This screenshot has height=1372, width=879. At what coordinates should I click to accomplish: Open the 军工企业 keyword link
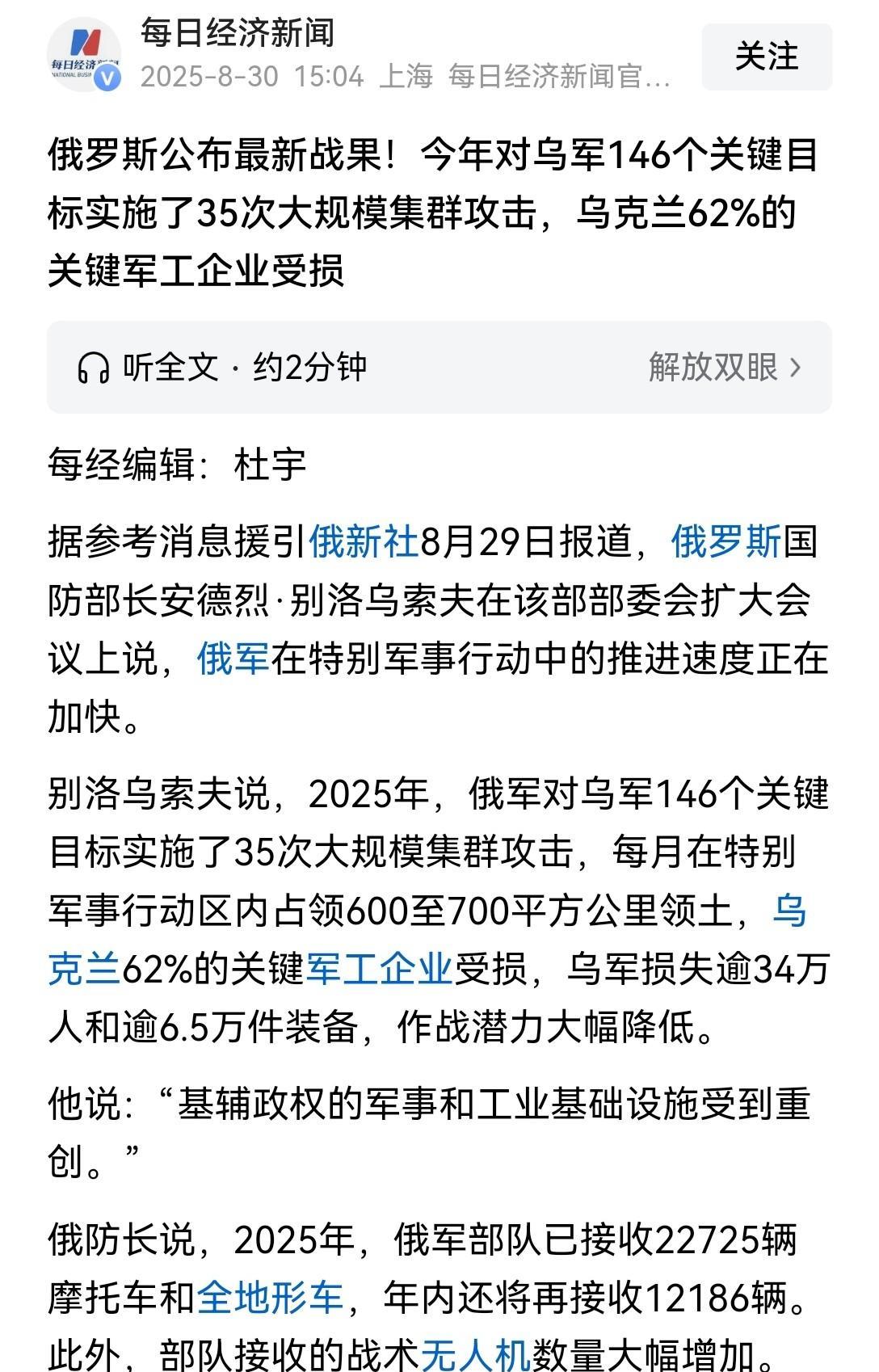coord(378,968)
